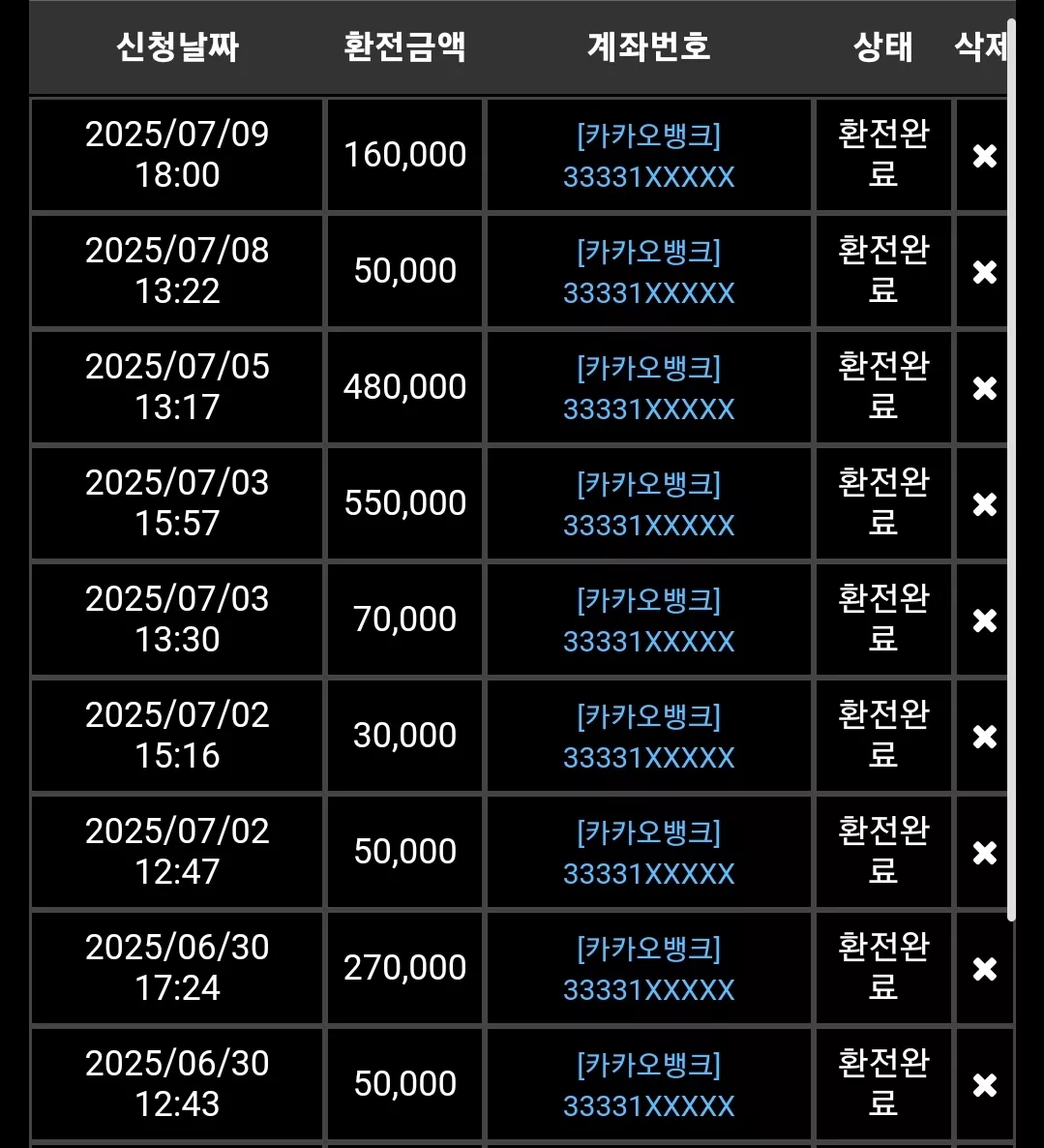This screenshot has height=1148, width=1044.
Task: Remove the 2025/07/05 13:17 entry
Action: click(984, 388)
